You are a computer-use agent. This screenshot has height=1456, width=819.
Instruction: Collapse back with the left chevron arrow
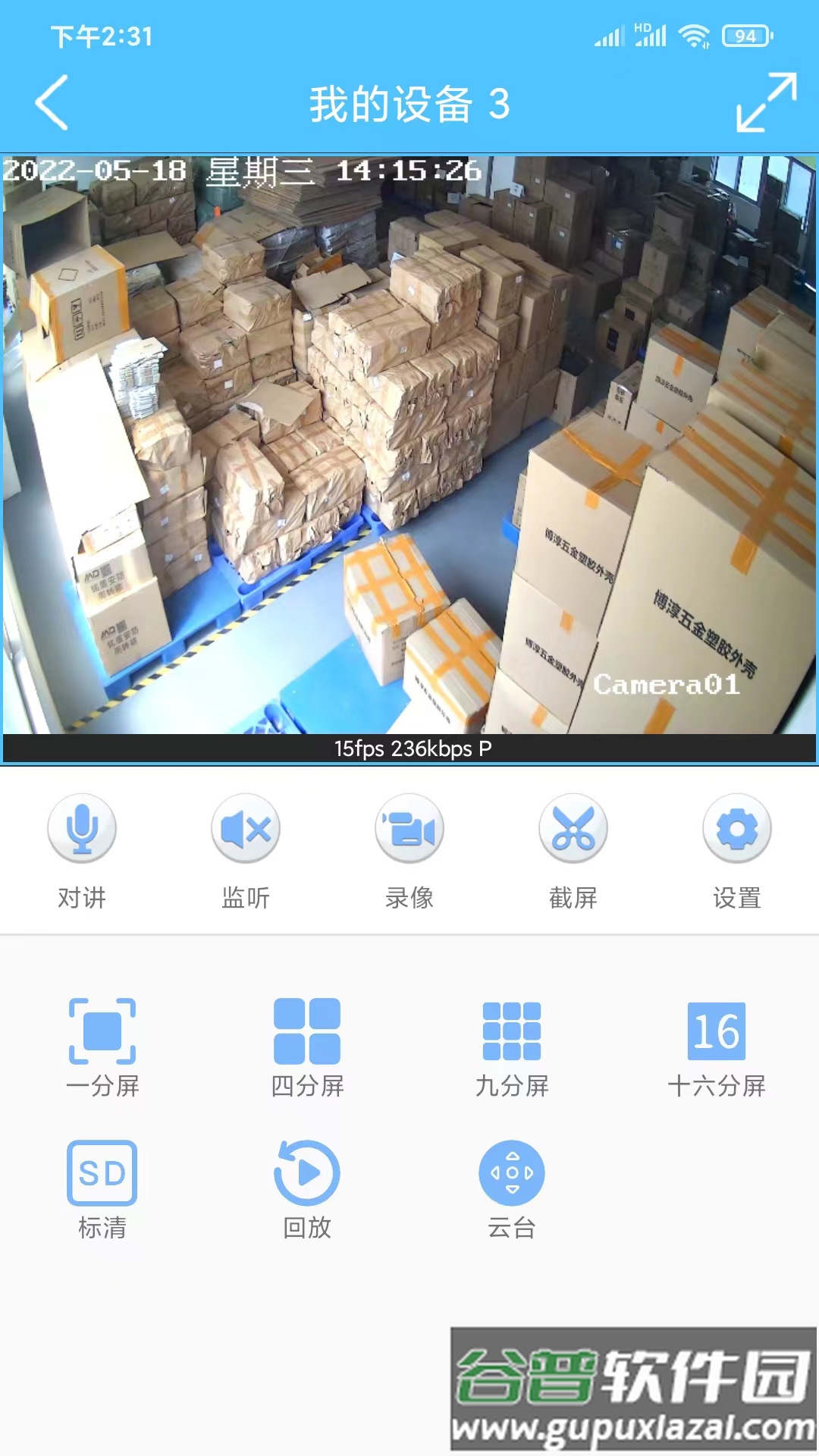click(52, 102)
